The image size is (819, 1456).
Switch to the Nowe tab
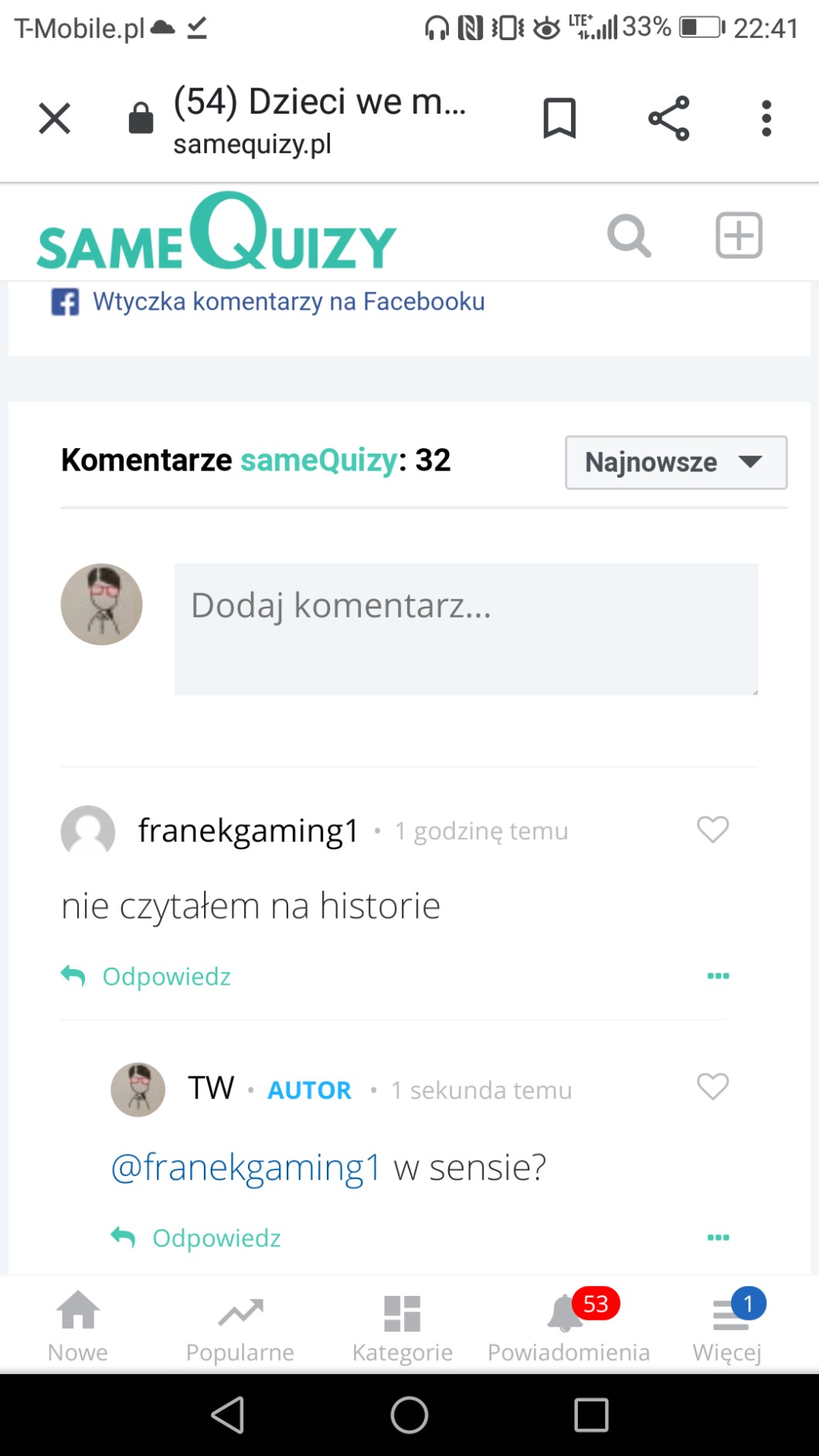pos(78,1327)
